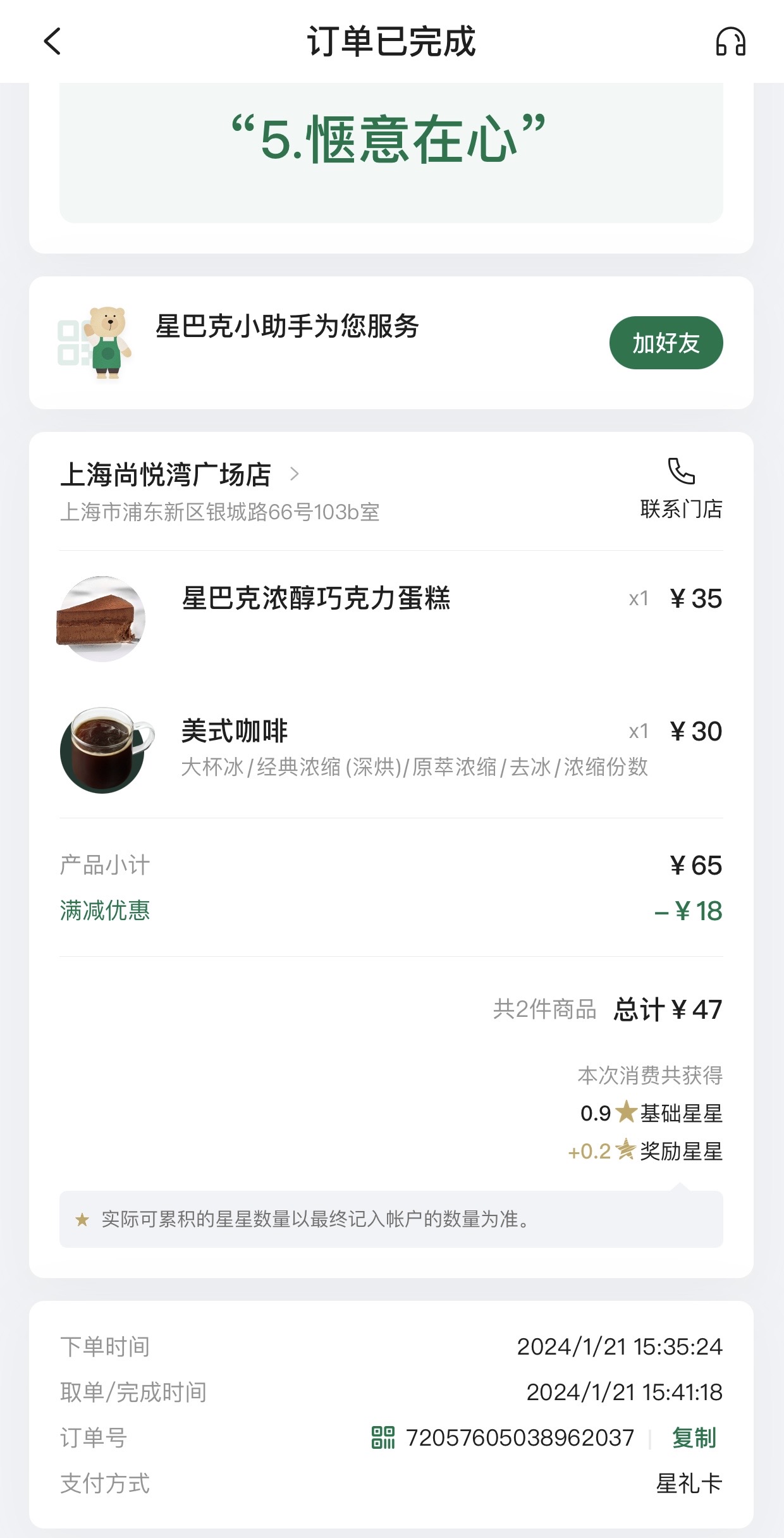
Task: Copy the order number with 复制
Action: (x=694, y=1437)
